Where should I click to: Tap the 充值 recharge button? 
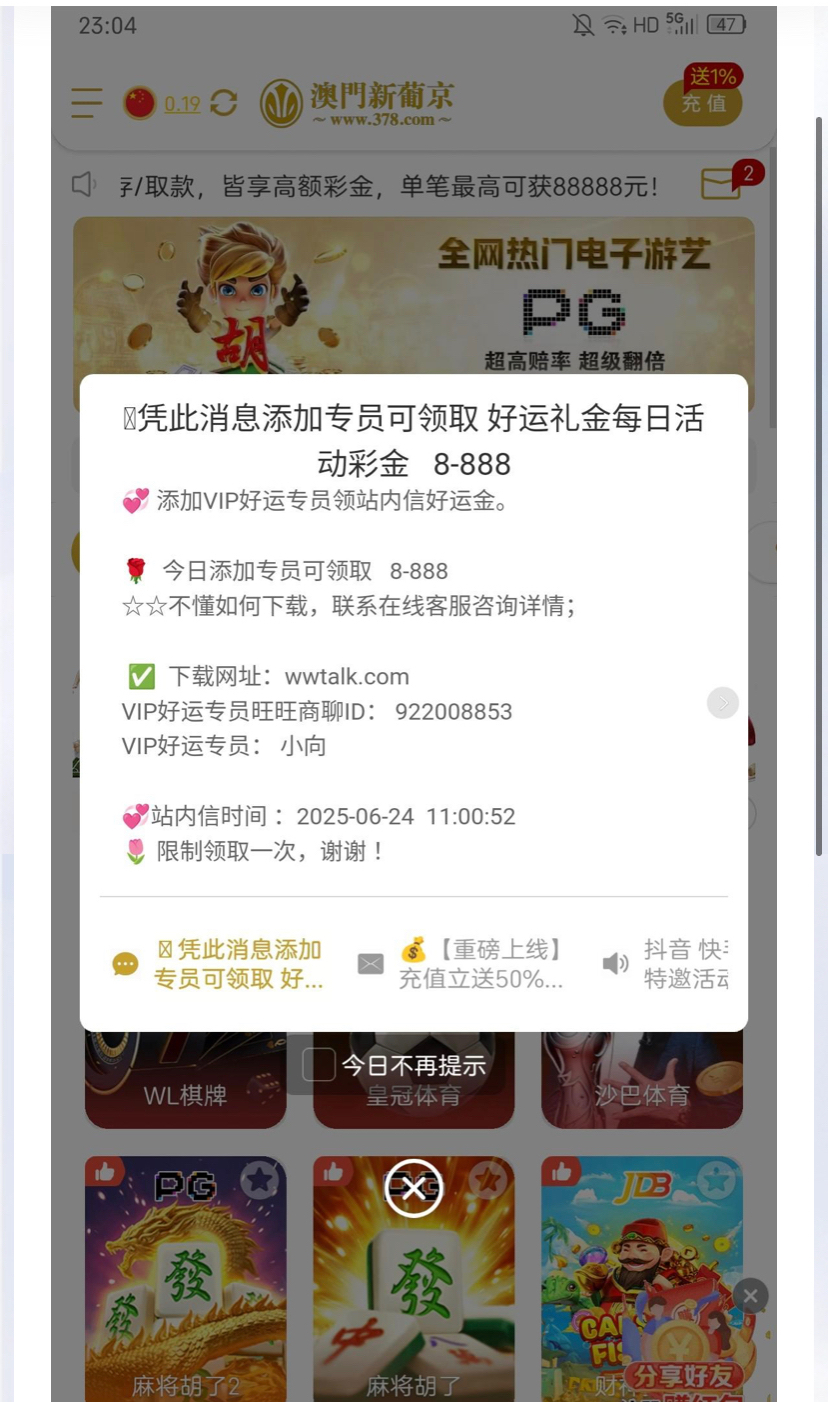(704, 103)
